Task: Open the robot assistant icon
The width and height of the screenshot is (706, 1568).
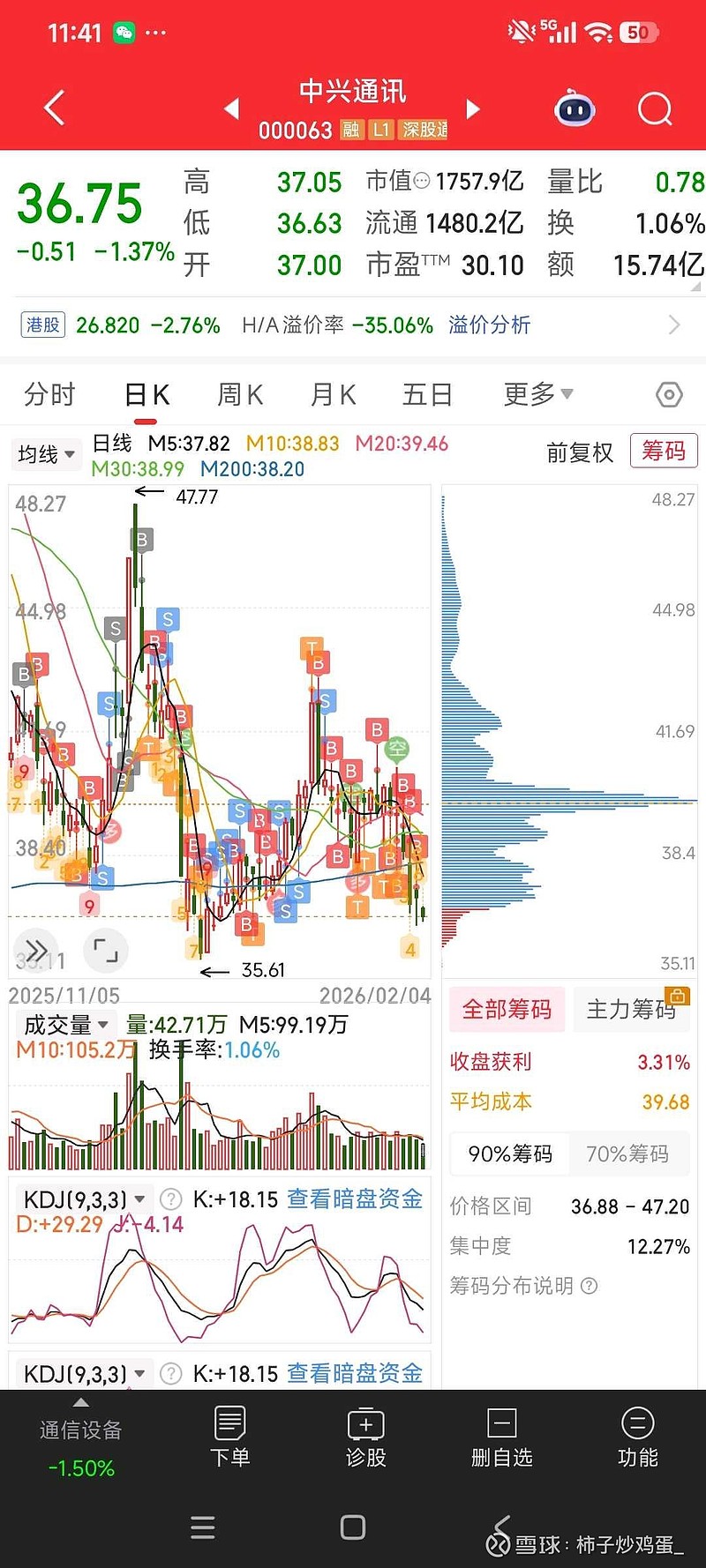Action: point(575,109)
